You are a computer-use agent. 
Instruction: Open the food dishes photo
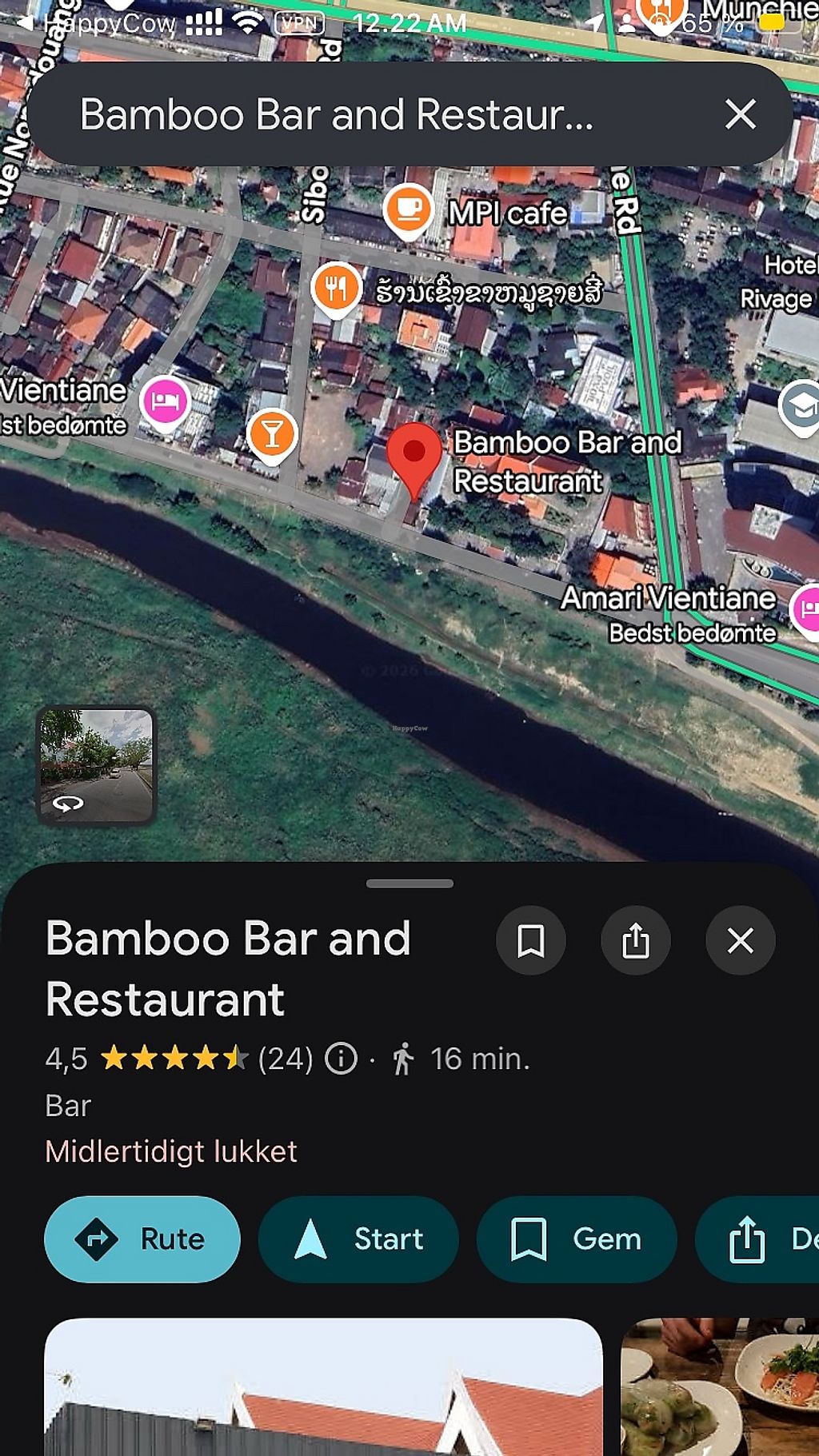[x=720, y=1387]
